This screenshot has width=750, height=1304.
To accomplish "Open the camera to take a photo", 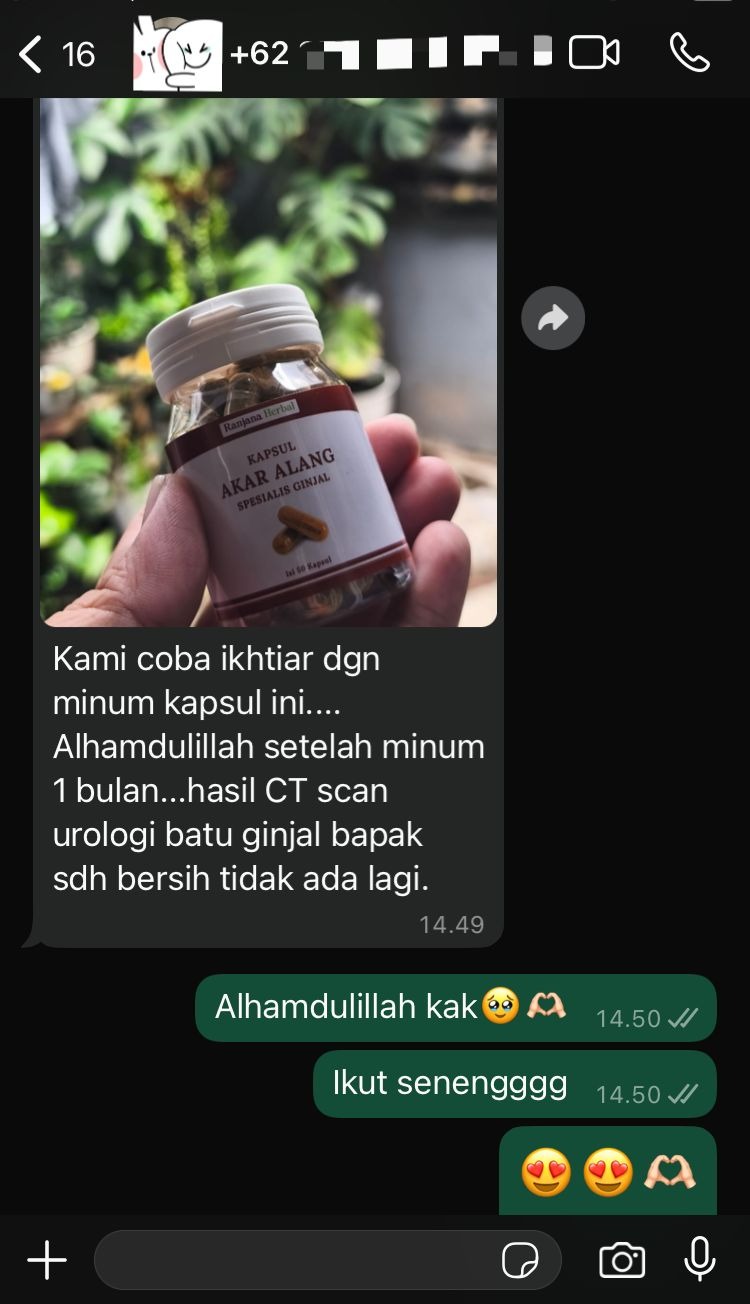I will pyautogui.click(x=622, y=1260).
